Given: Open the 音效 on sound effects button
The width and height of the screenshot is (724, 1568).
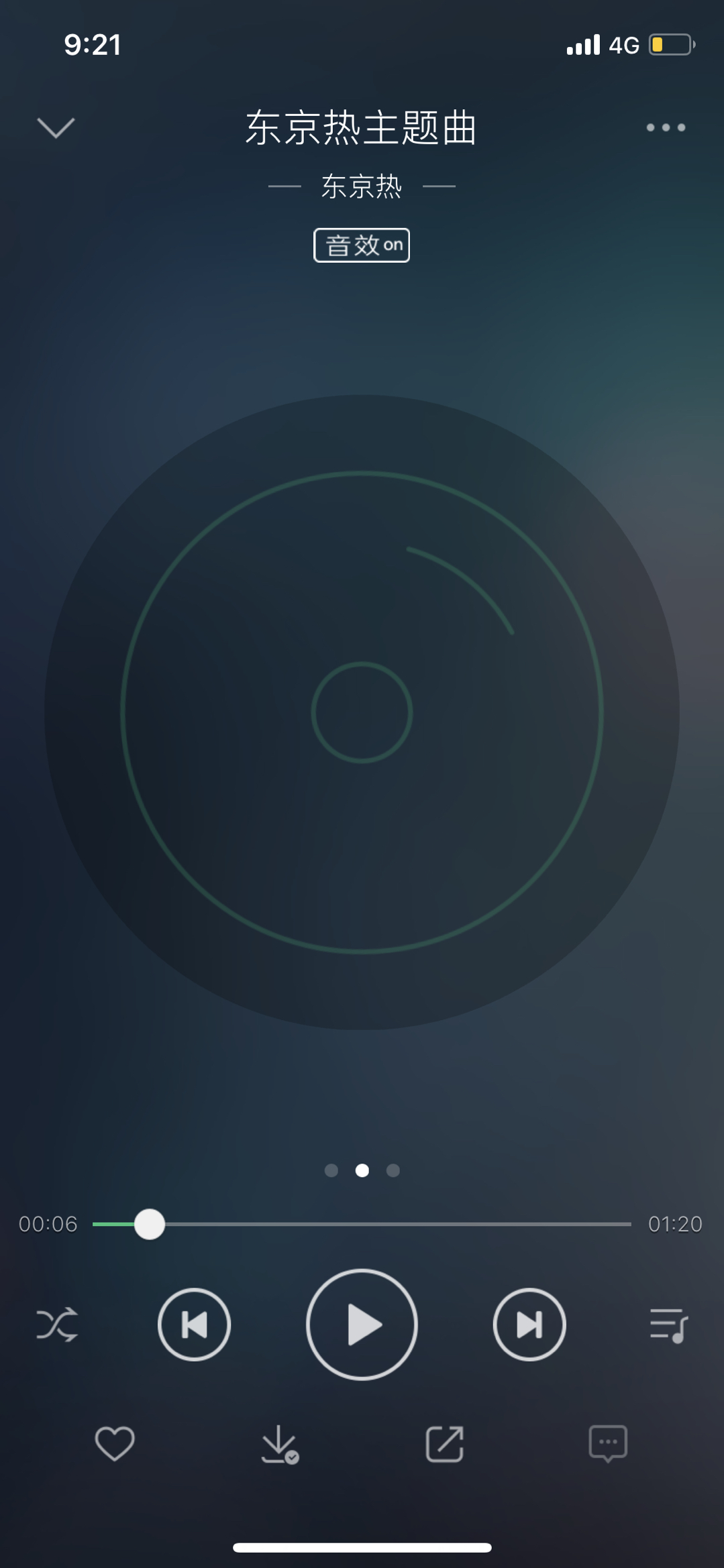Looking at the screenshot, I should [x=362, y=245].
